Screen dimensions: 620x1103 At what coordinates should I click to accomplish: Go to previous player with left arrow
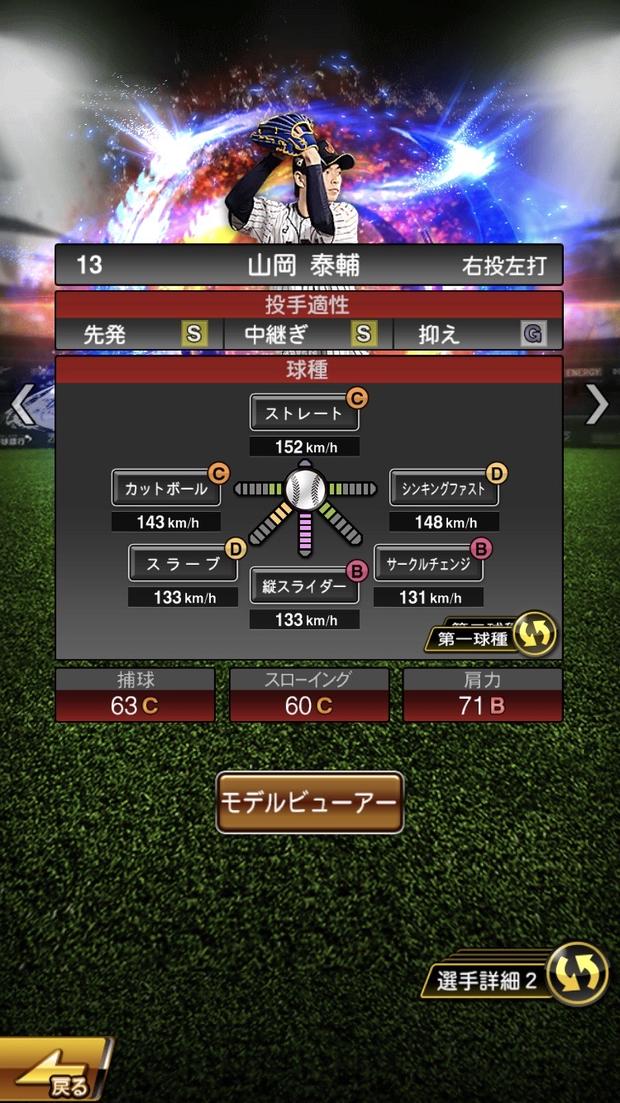click(22, 405)
